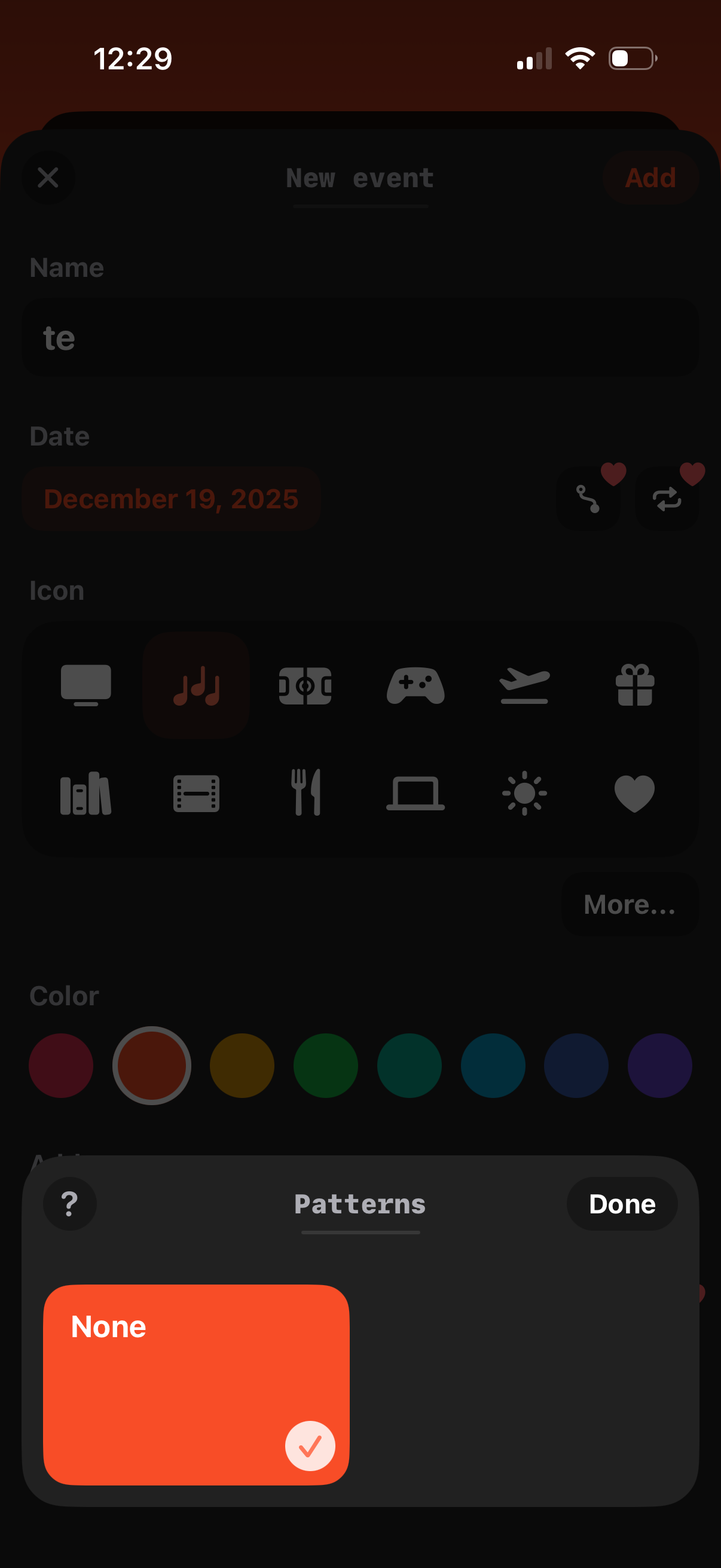
Task: Select the soccer field icon
Action: (x=305, y=685)
